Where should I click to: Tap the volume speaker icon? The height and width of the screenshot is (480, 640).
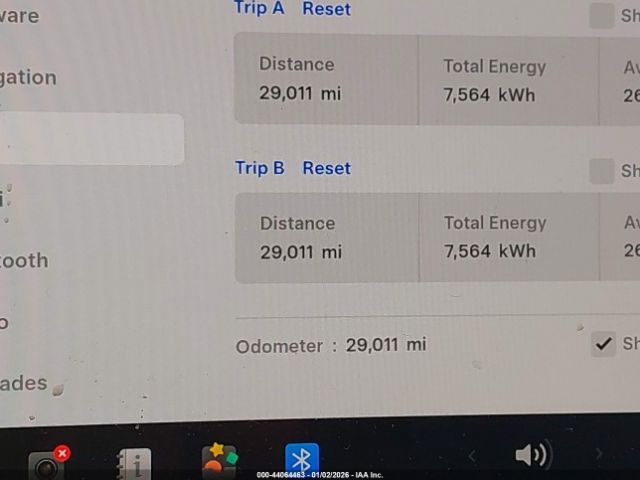tap(532, 456)
